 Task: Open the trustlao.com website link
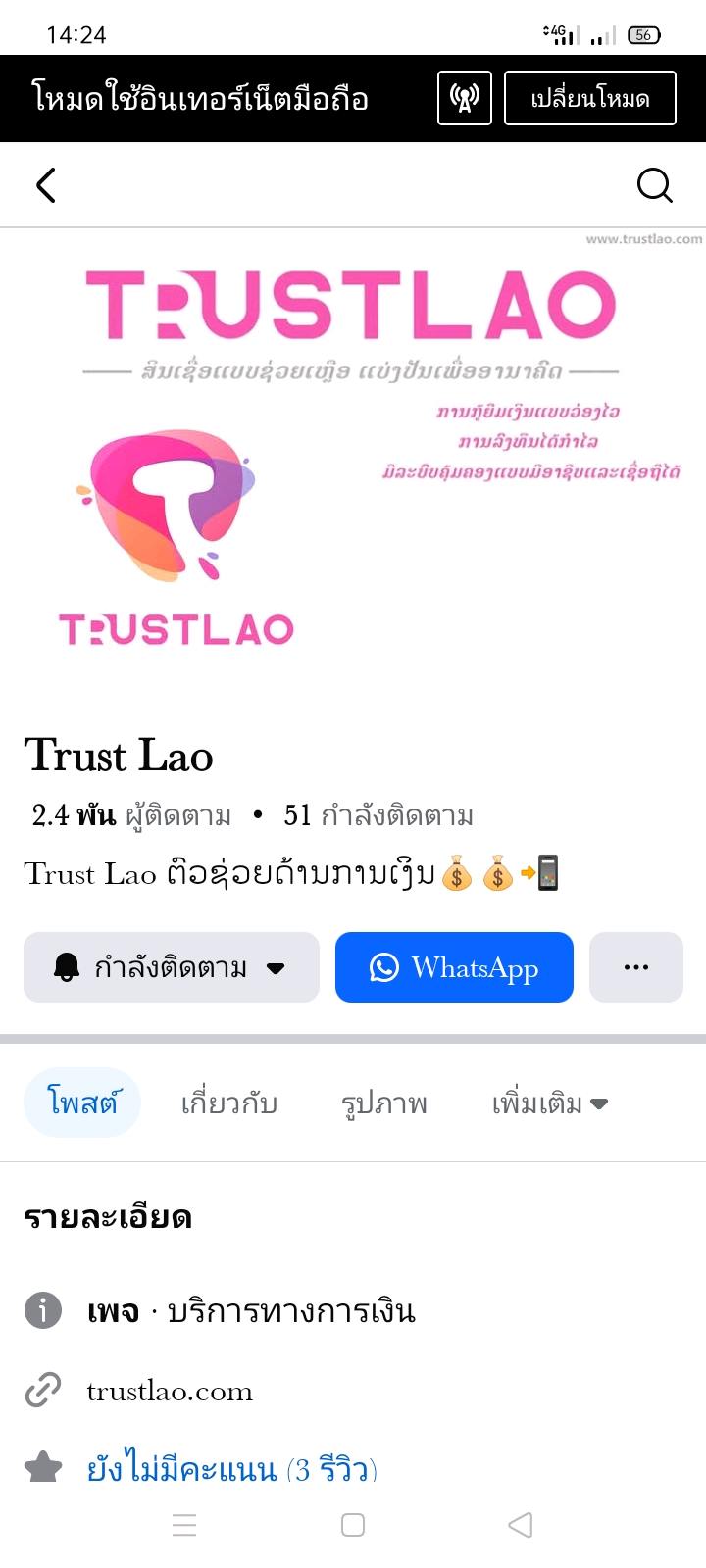[170, 1391]
